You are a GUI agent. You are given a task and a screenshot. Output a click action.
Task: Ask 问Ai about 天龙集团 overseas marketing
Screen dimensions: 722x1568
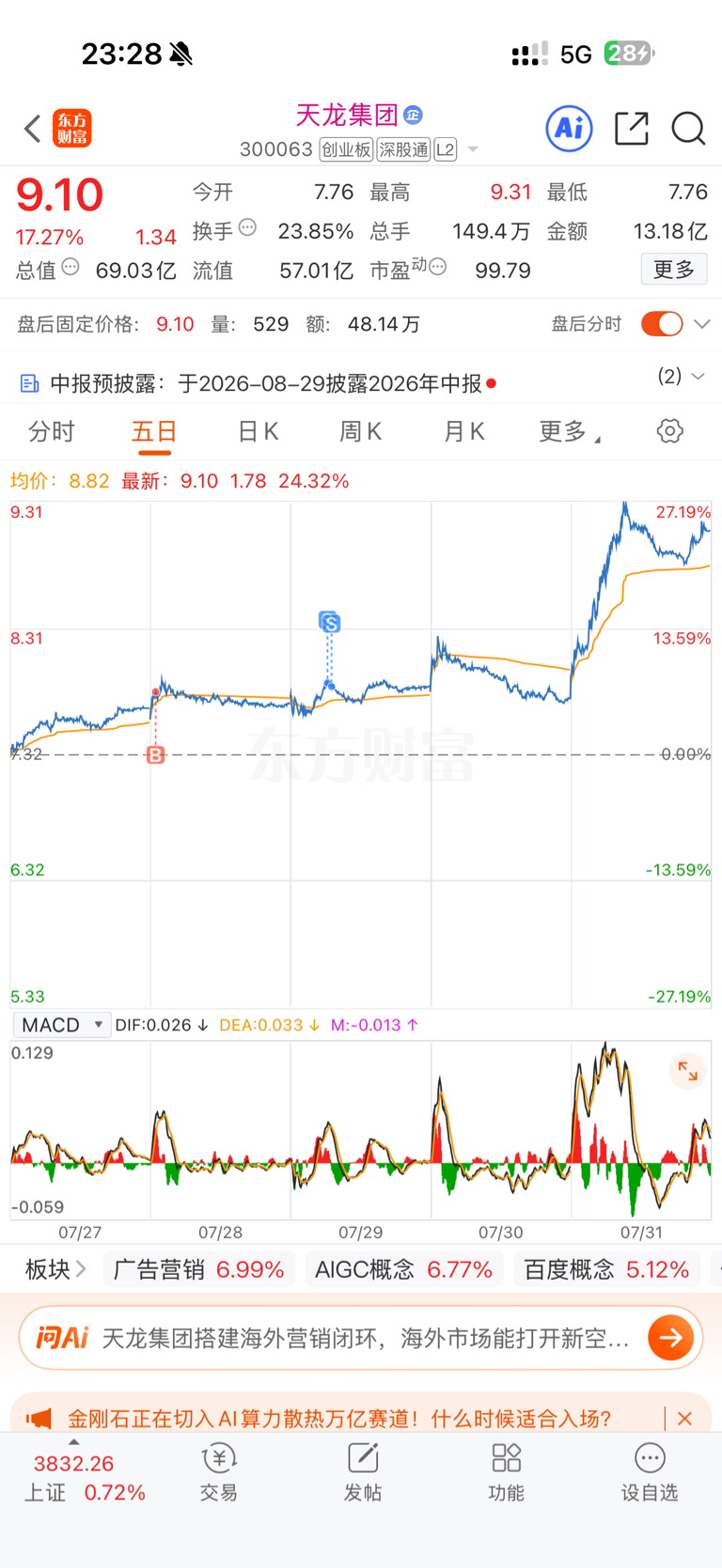tap(361, 1338)
